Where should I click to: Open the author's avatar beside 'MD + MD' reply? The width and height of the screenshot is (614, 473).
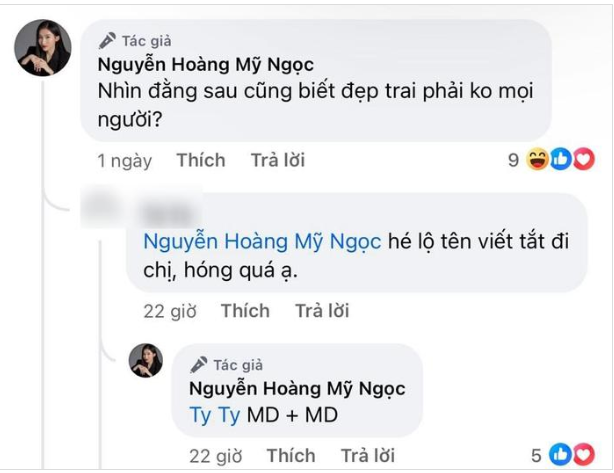point(146,361)
